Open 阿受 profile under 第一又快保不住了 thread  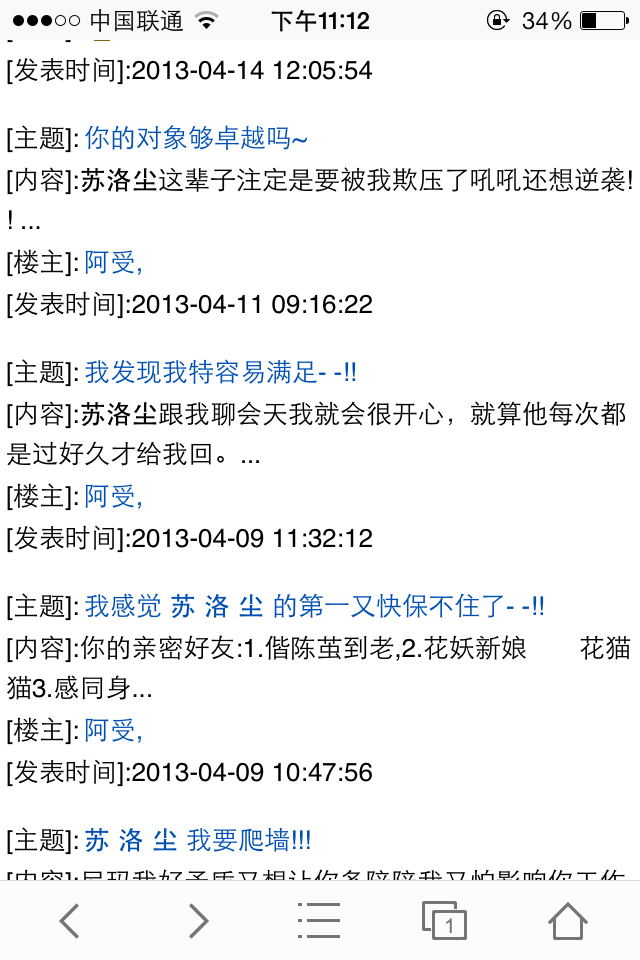coord(113,730)
